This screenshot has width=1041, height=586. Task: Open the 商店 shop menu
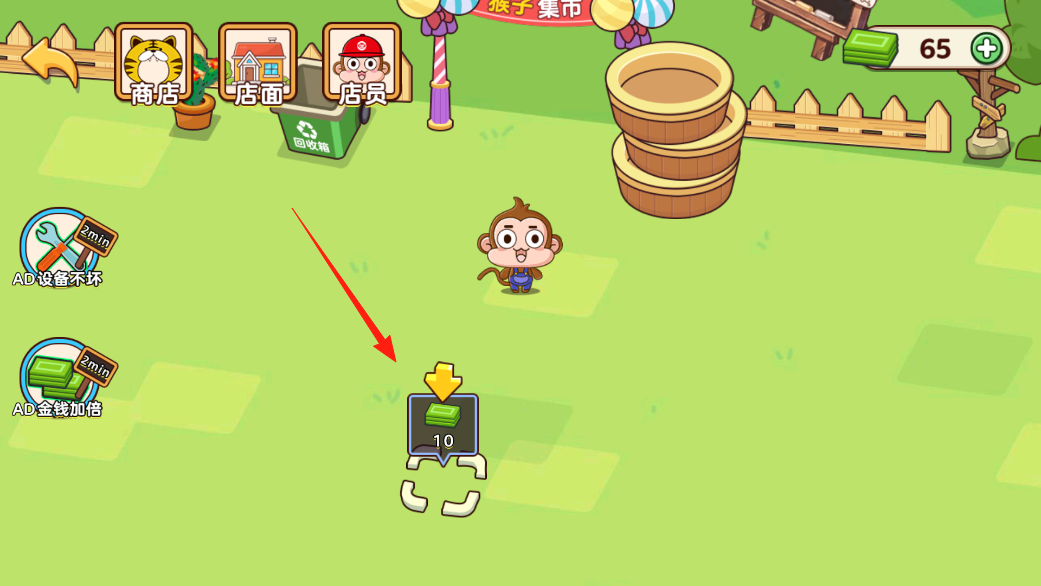(x=154, y=63)
